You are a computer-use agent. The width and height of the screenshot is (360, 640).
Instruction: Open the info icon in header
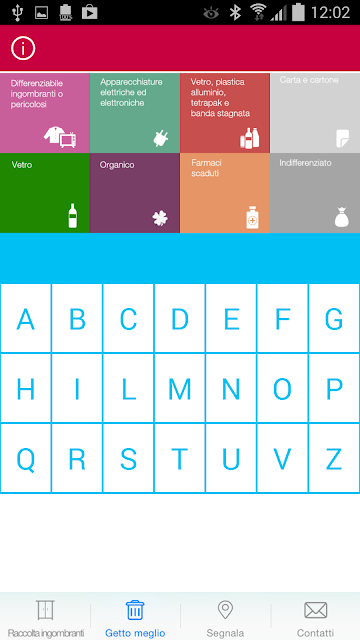23,49
